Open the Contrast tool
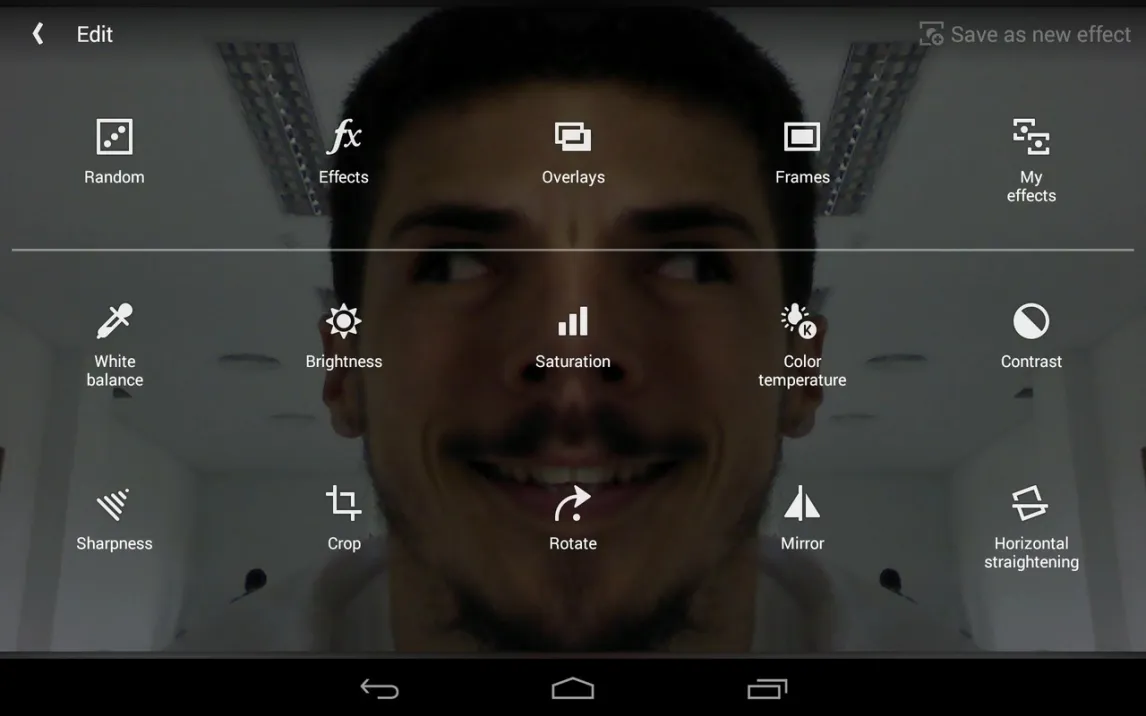The width and height of the screenshot is (1146, 716). (1031, 336)
